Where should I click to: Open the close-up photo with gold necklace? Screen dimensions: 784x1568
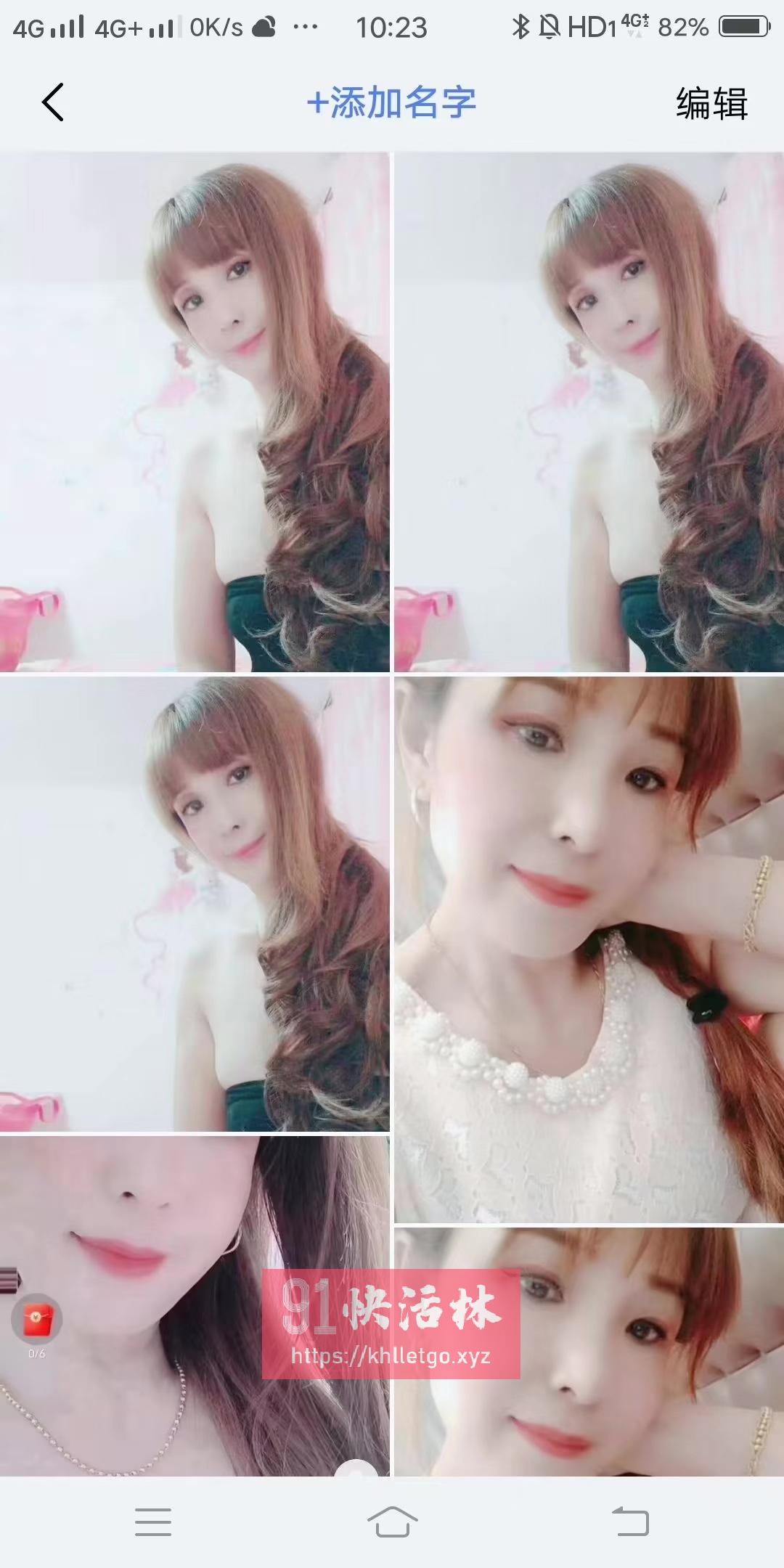click(195, 1306)
